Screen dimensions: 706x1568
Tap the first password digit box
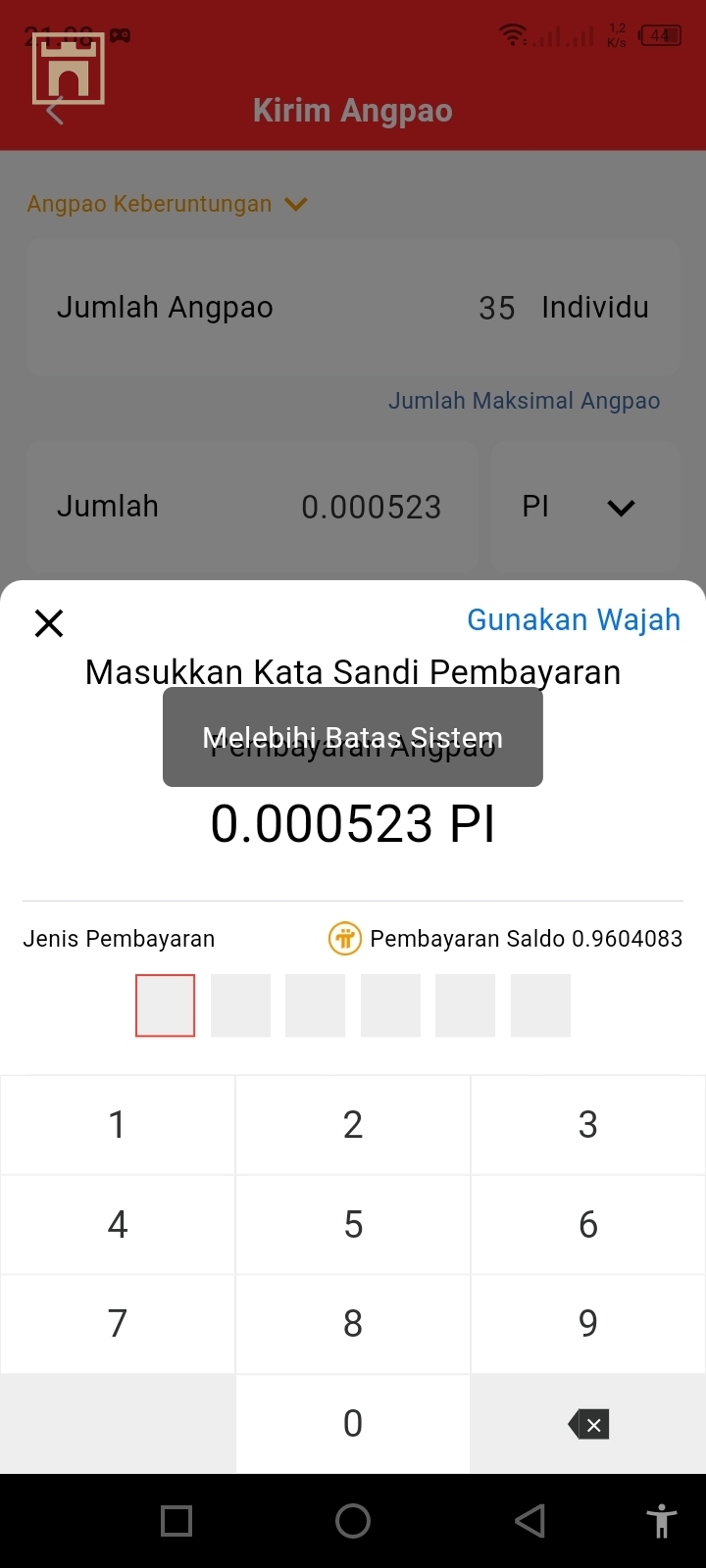165,1005
